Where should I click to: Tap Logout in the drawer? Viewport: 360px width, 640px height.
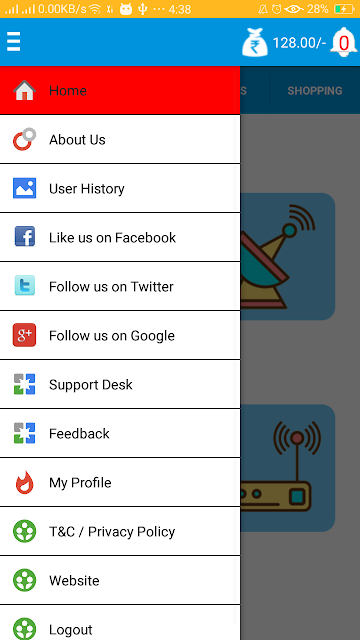tap(120, 622)
